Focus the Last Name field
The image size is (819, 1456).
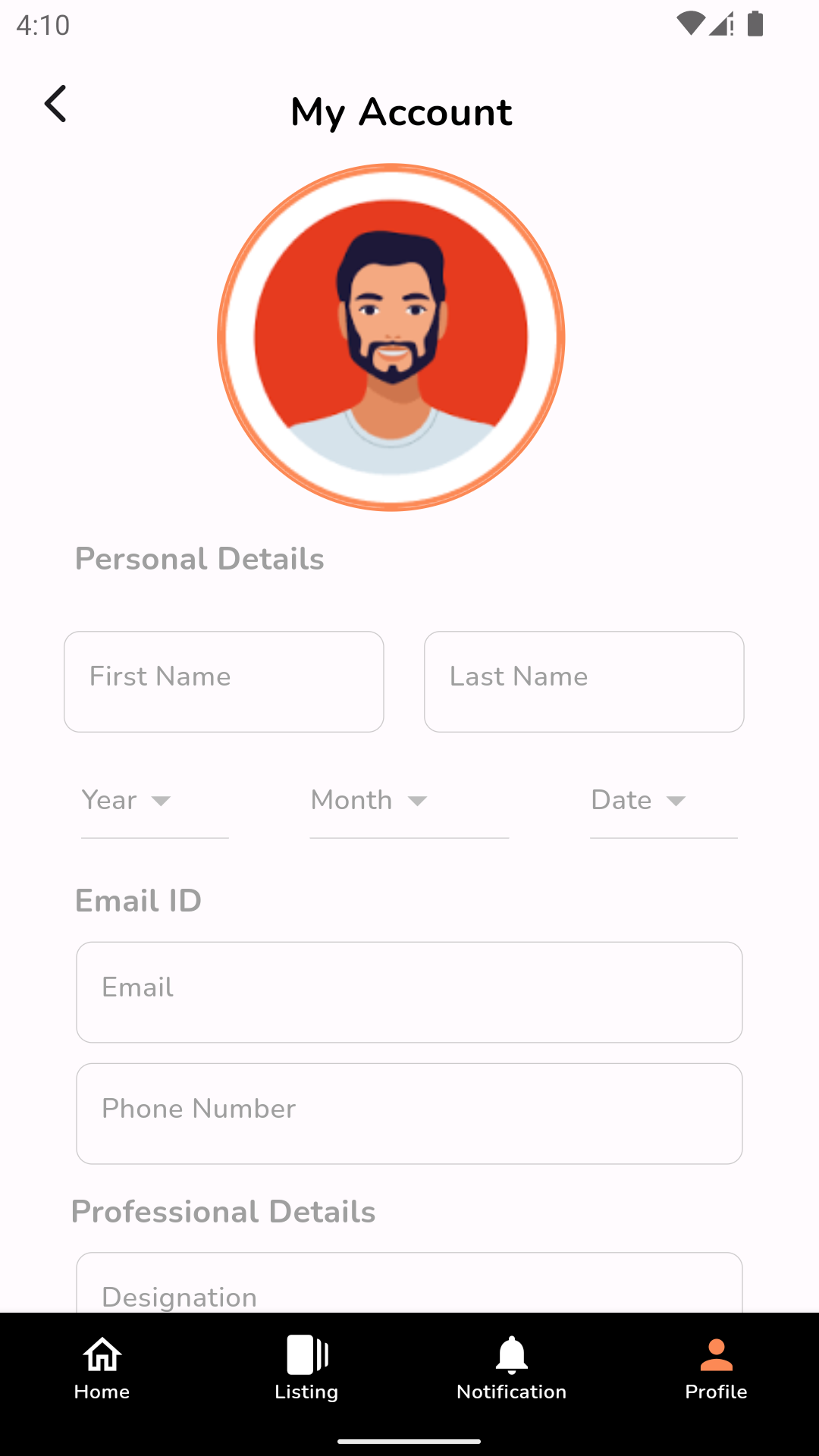click(x=584, y=682)
